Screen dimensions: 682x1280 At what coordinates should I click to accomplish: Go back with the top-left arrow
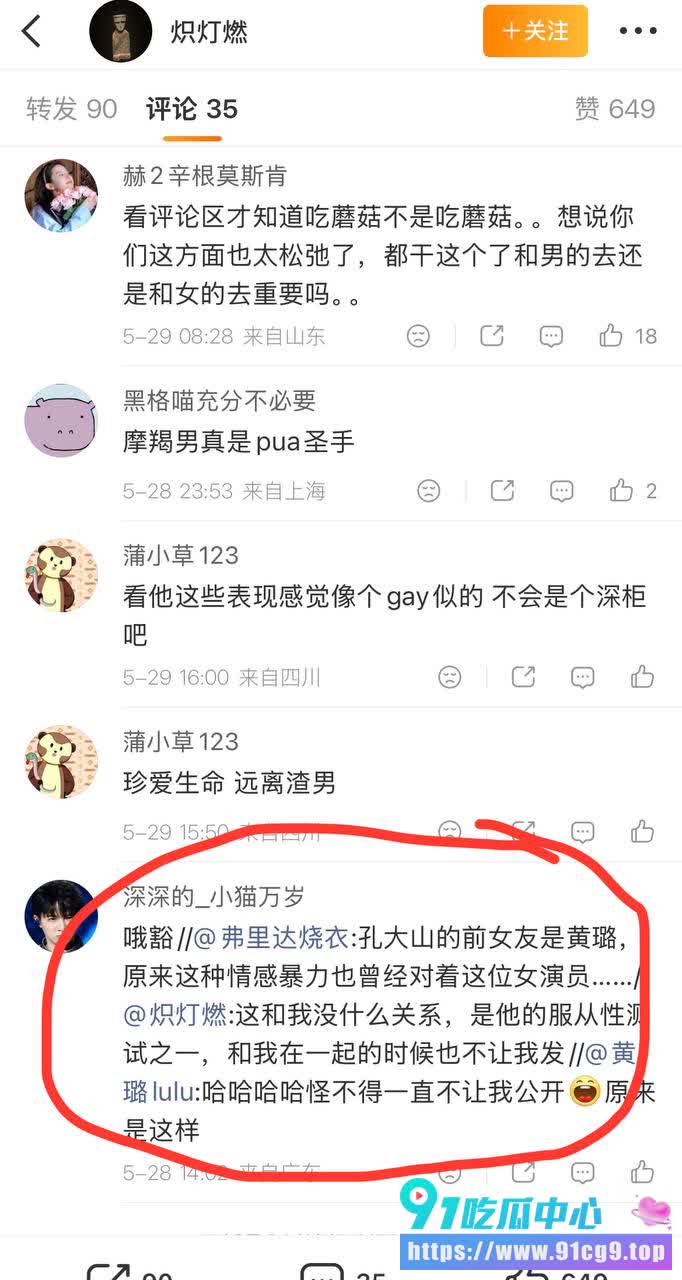[x=32, y=31]
